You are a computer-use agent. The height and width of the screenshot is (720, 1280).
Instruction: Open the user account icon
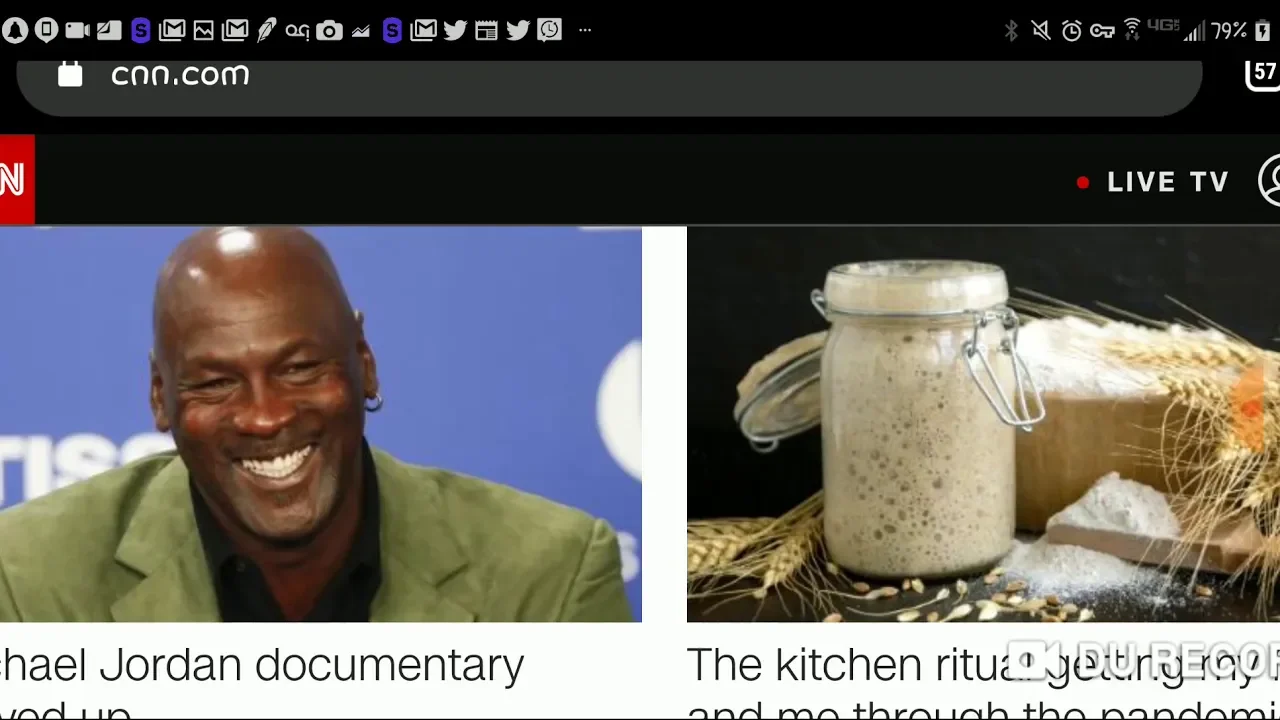[x=1270, y=181]
